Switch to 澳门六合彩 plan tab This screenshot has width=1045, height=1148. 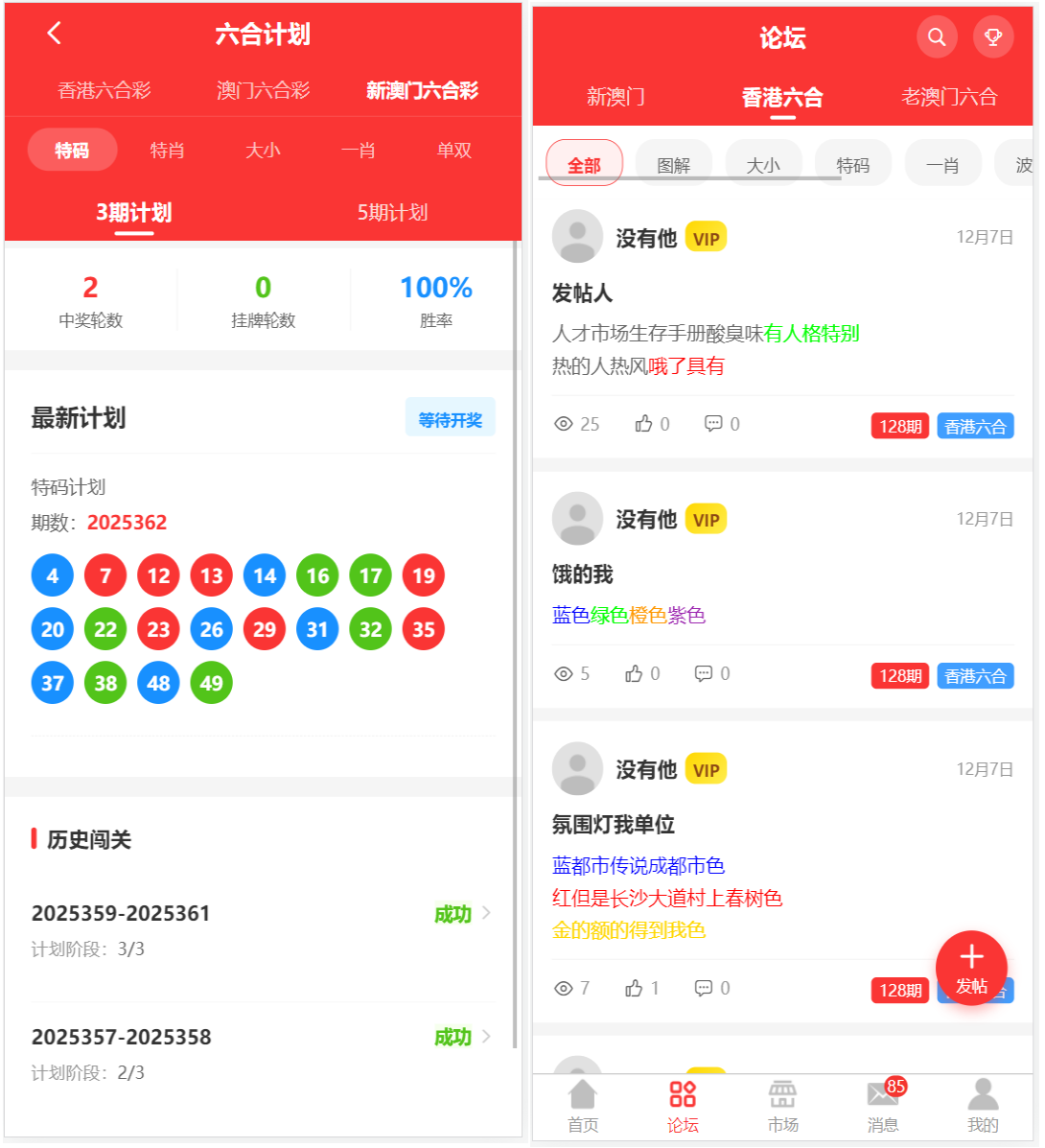(263, 90)
